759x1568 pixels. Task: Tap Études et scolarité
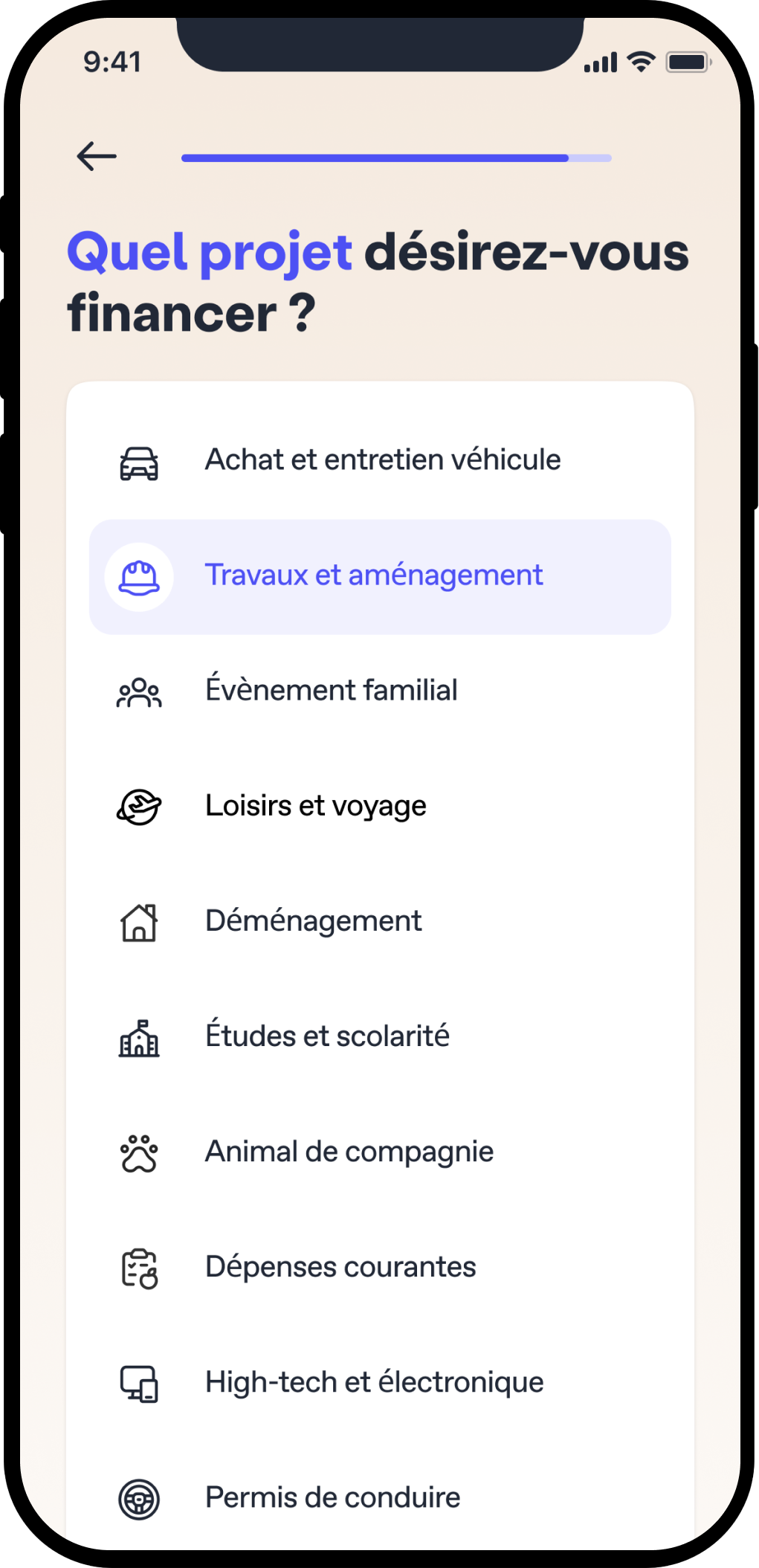[327, 1036]
